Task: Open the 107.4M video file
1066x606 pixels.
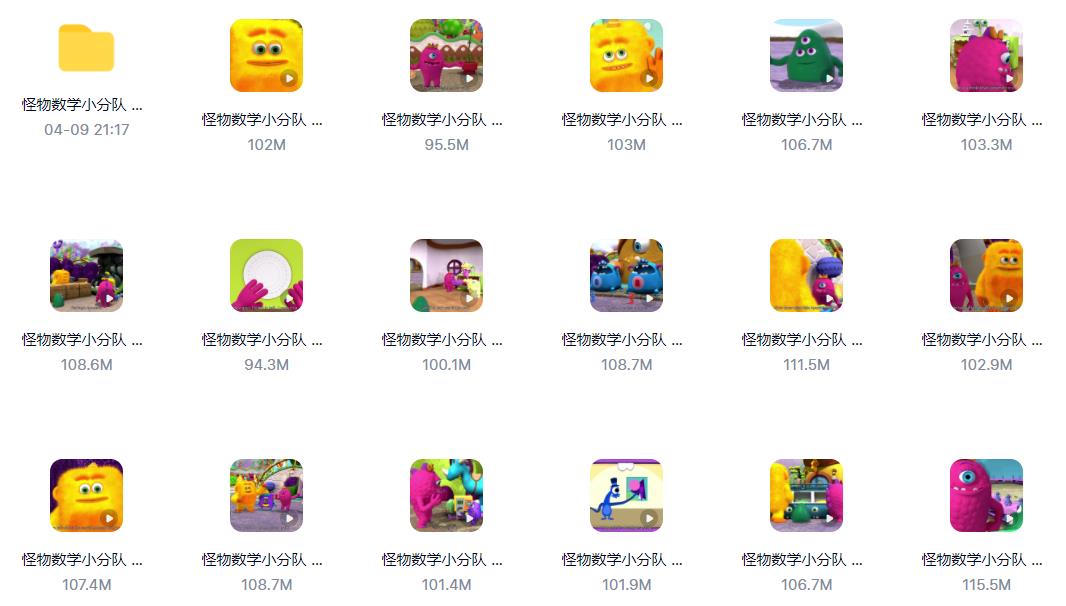Action: pyautogui.click(x=86, y=496)
